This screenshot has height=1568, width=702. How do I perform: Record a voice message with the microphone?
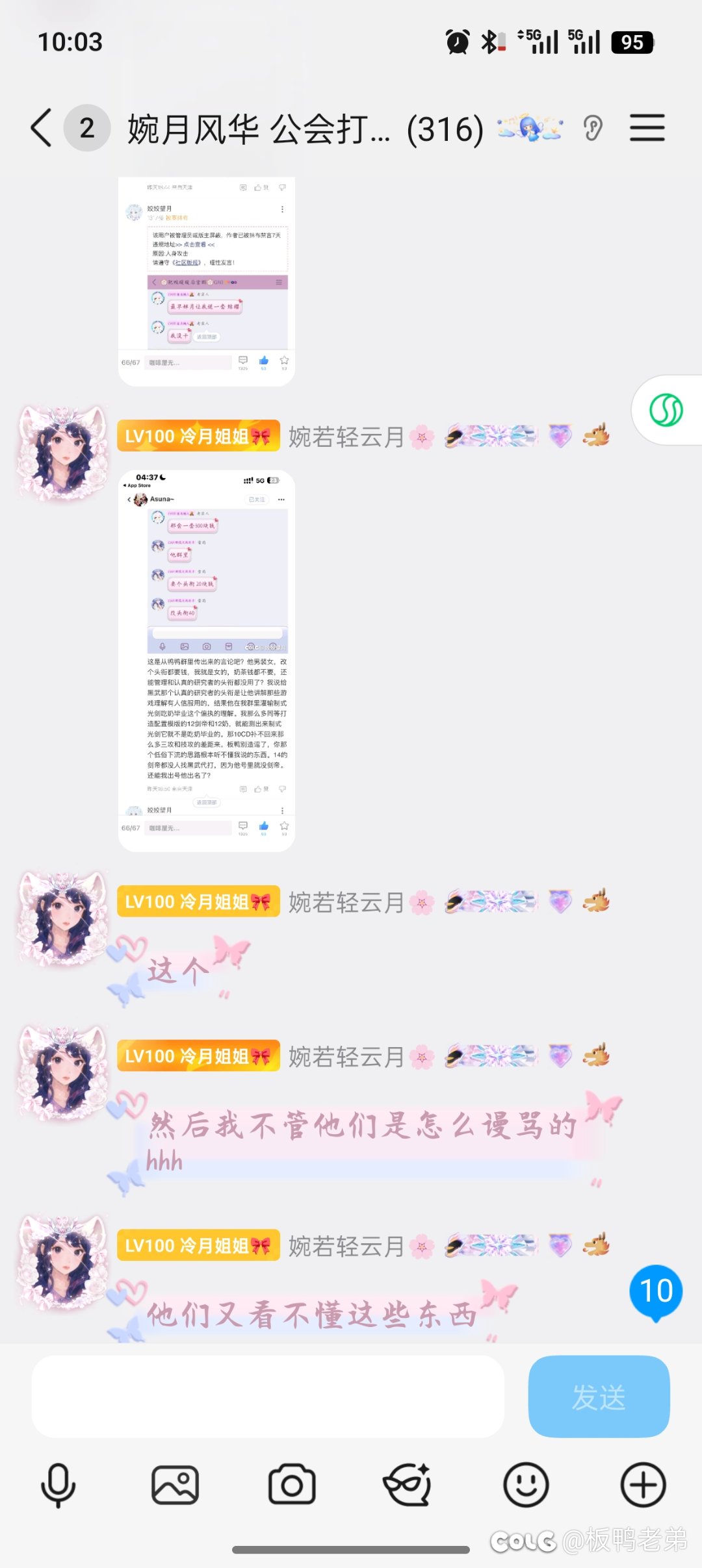pos(58,1485)
